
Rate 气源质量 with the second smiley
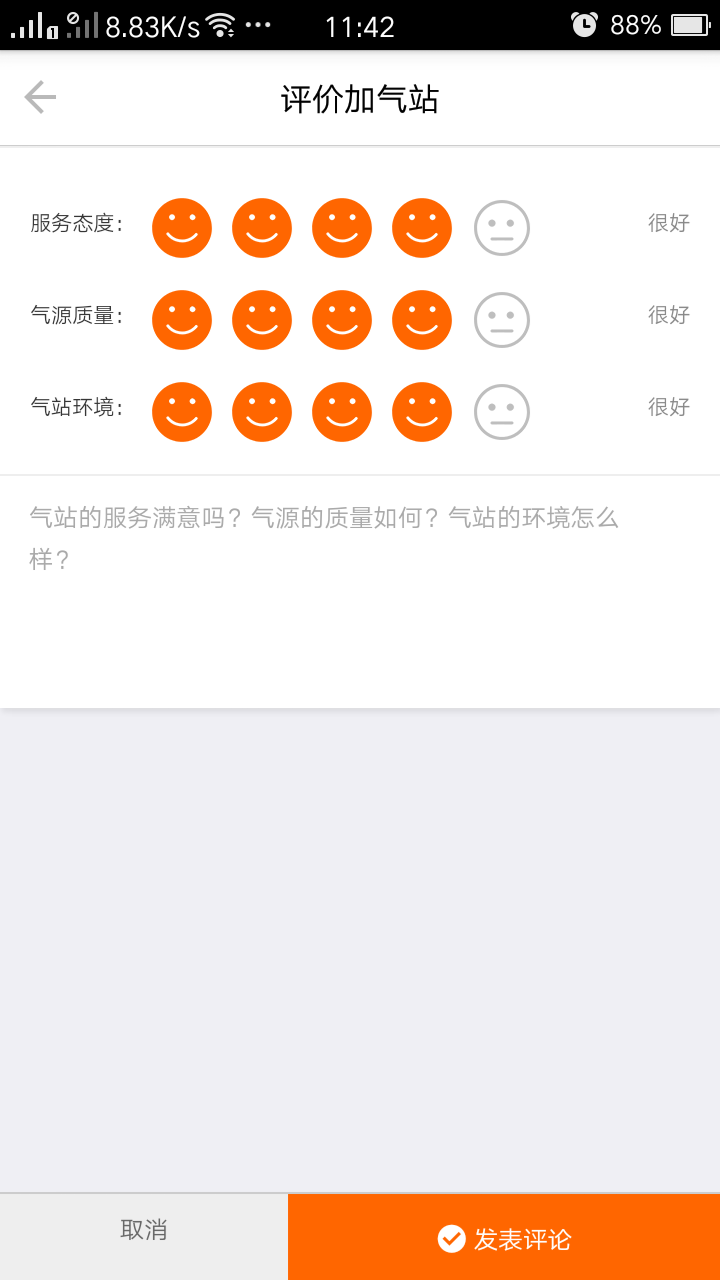tap(262, 320)
